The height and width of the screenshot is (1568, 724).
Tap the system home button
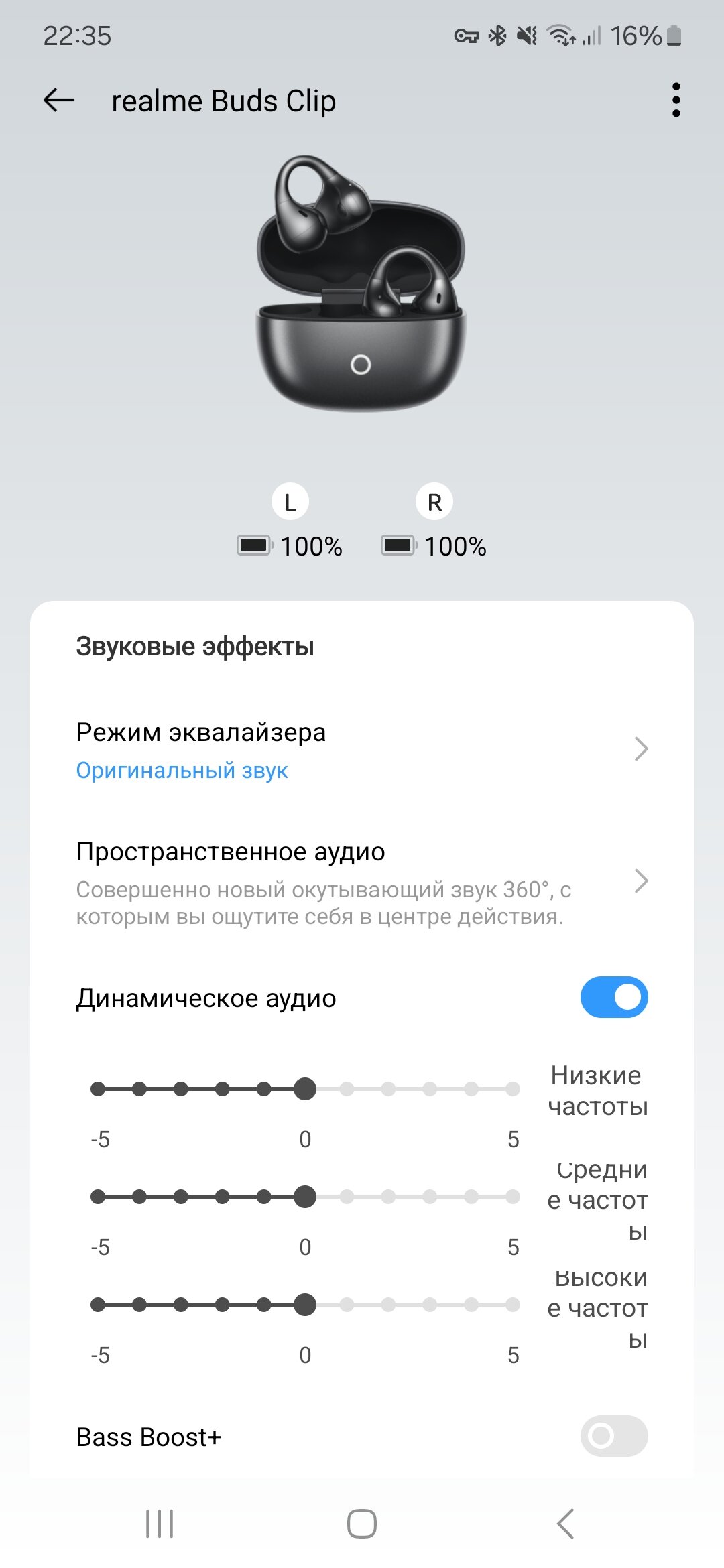pos(362,1524)
